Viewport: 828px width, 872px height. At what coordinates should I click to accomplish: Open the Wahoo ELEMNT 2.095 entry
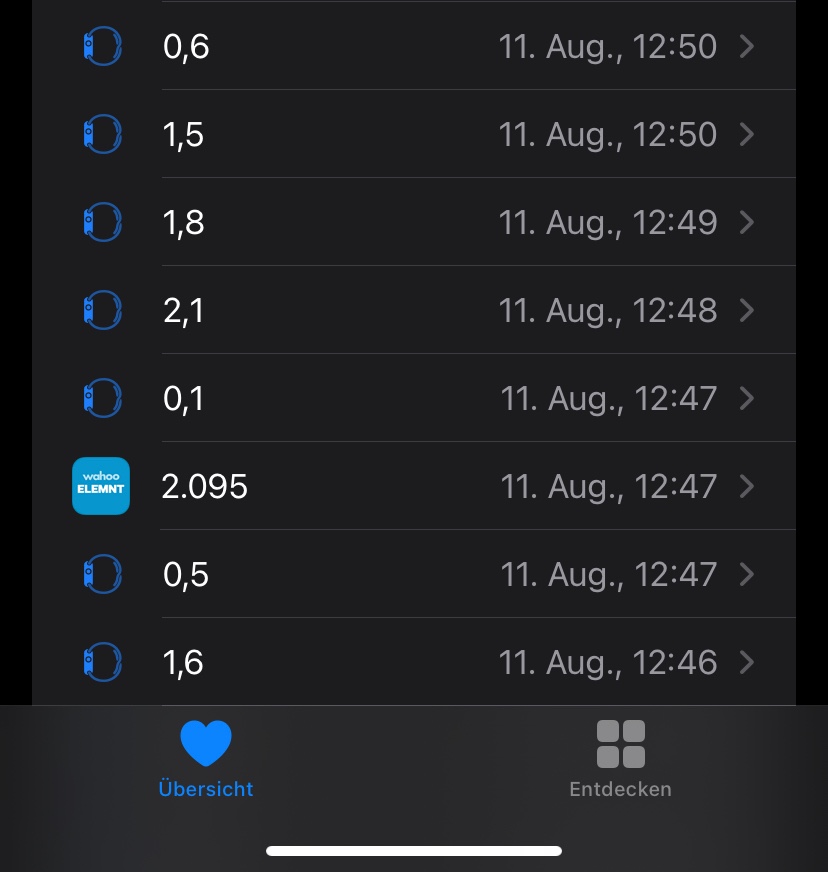[414, 487]
